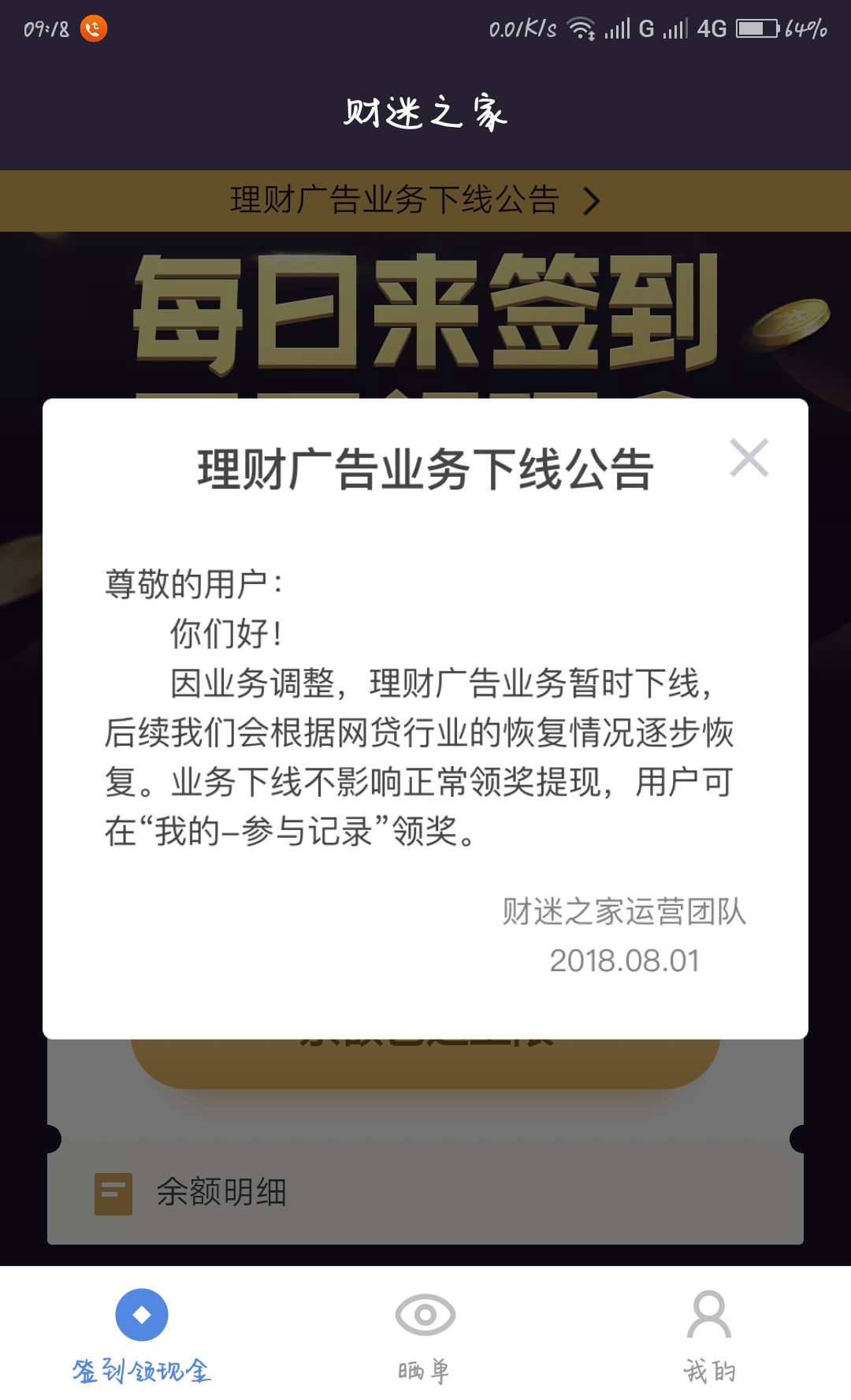Image resolution: width=851 pixels, height=1400 pixels.
Task: Open 余额明细 balance details
Action: click(221, 1192)
